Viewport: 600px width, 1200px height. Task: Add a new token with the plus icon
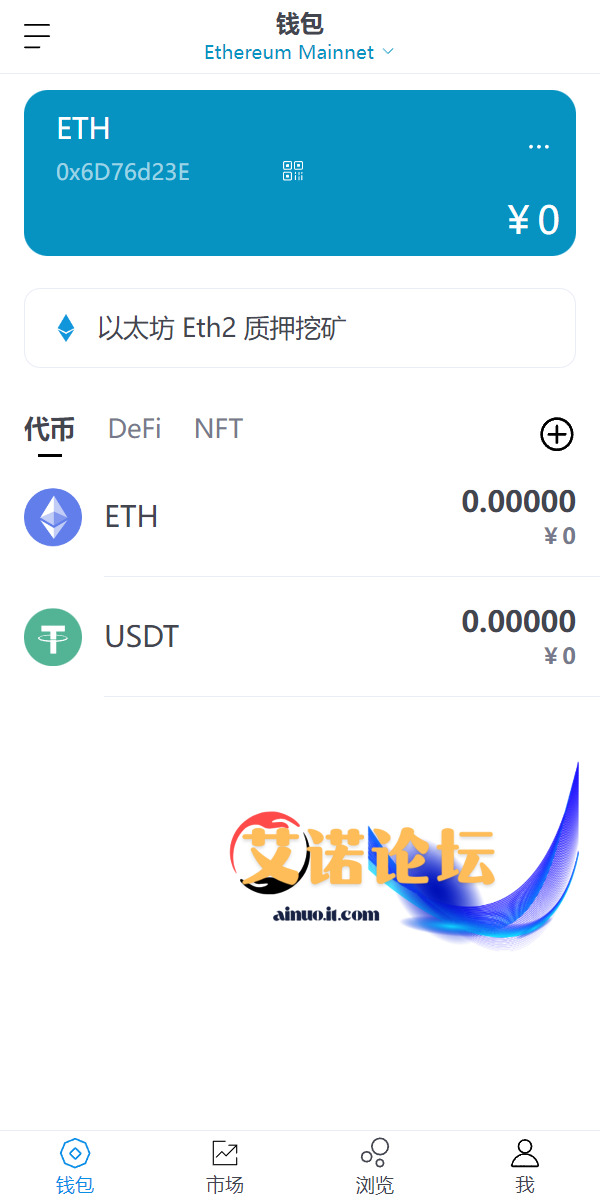click(x=557, y=434)
